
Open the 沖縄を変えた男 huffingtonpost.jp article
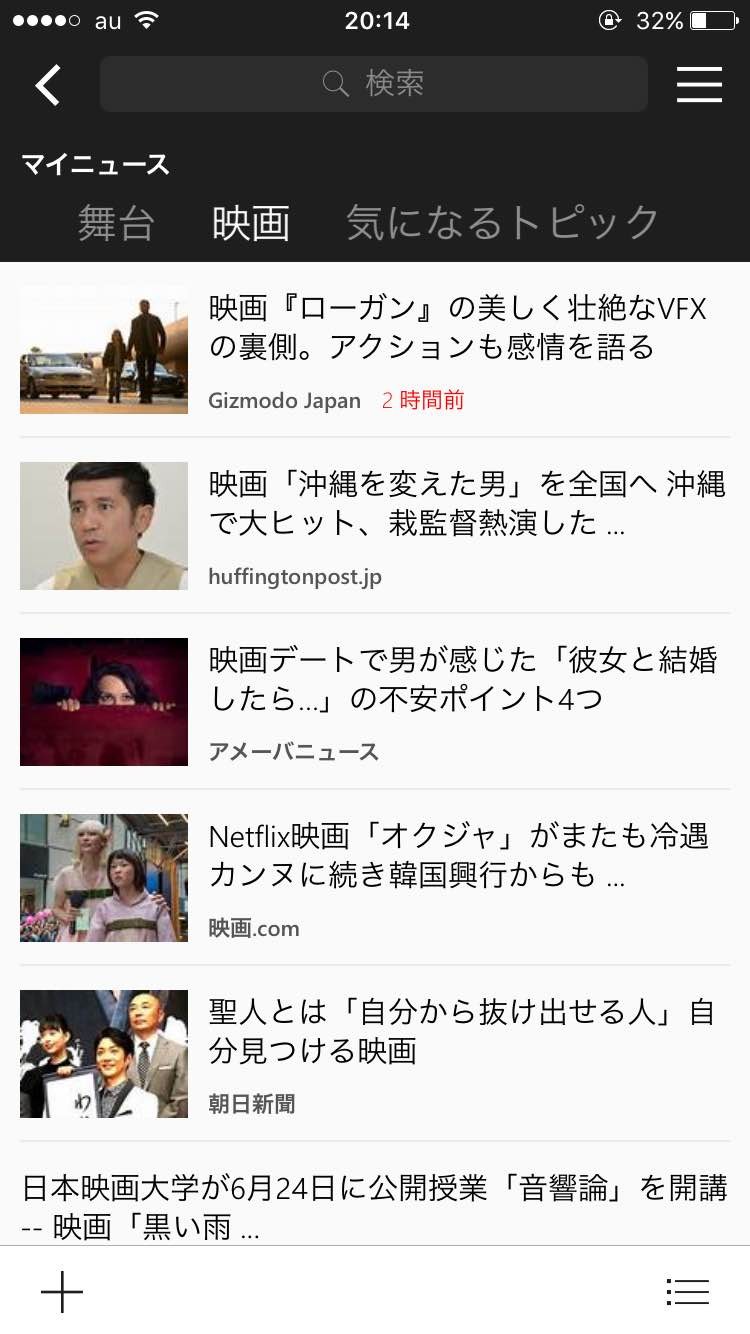point(466,504)
